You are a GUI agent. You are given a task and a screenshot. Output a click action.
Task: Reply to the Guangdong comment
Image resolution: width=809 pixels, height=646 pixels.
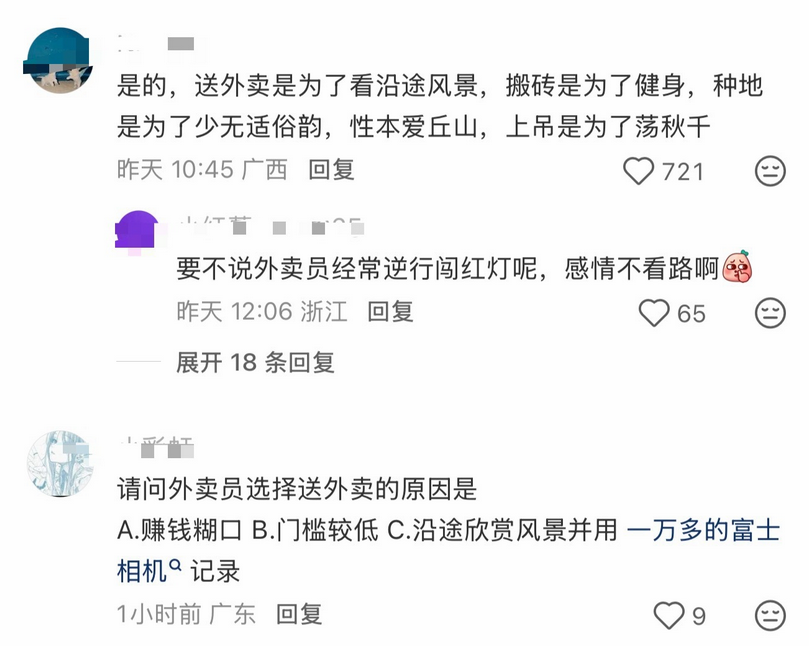pyautogui.click(x=300, y=613)
